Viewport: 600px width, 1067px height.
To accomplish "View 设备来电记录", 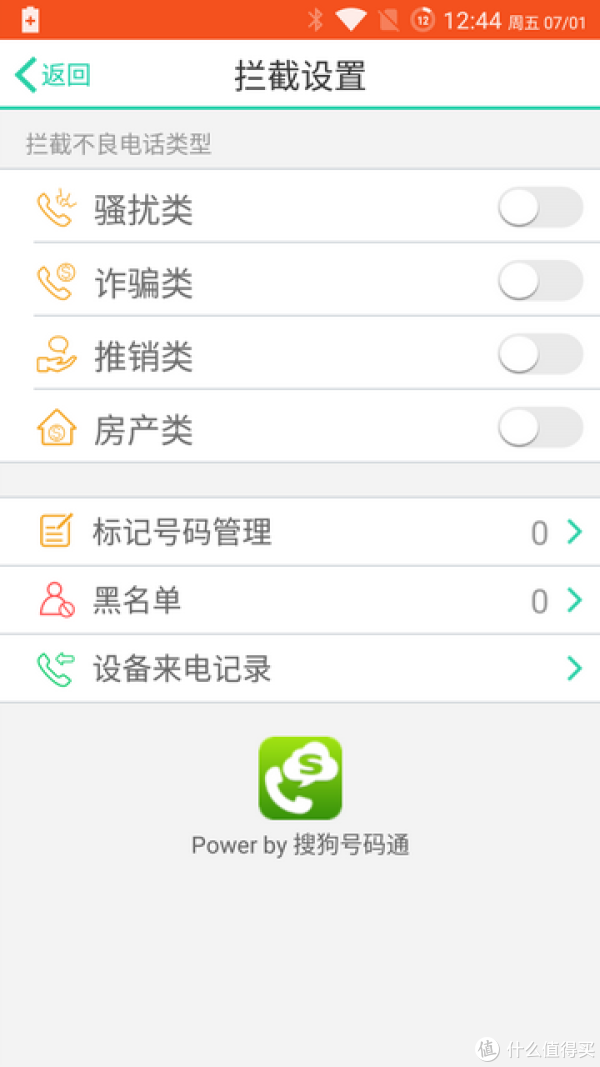I will tap(300, 668).
